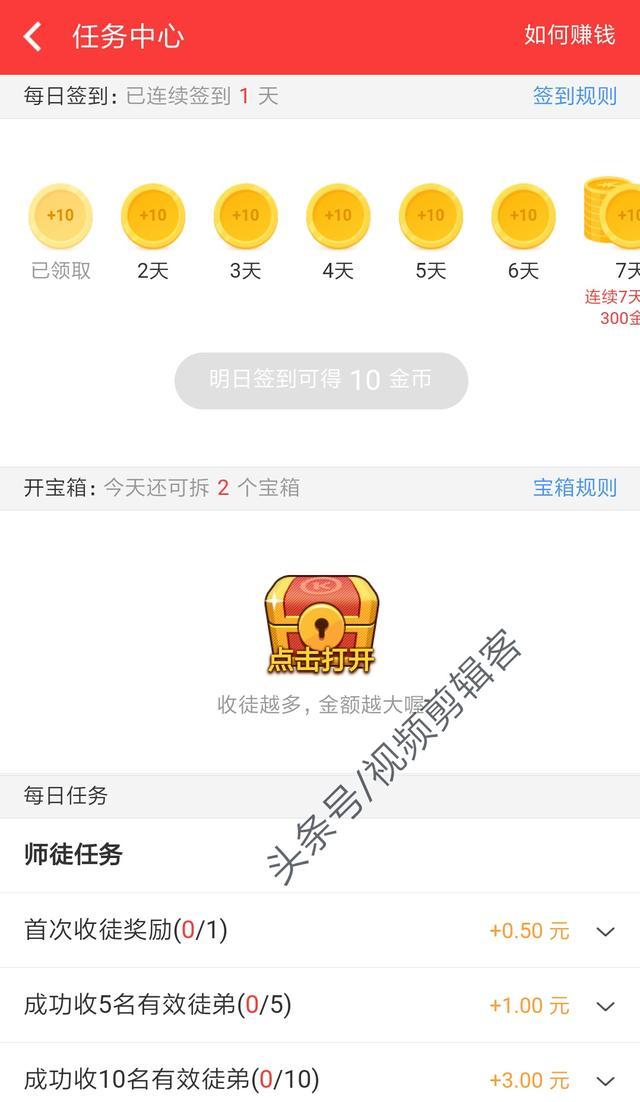Screen dimensions: 640x1102
Task: View 宝箱规则 link
Action: click(x=574, y=488)
